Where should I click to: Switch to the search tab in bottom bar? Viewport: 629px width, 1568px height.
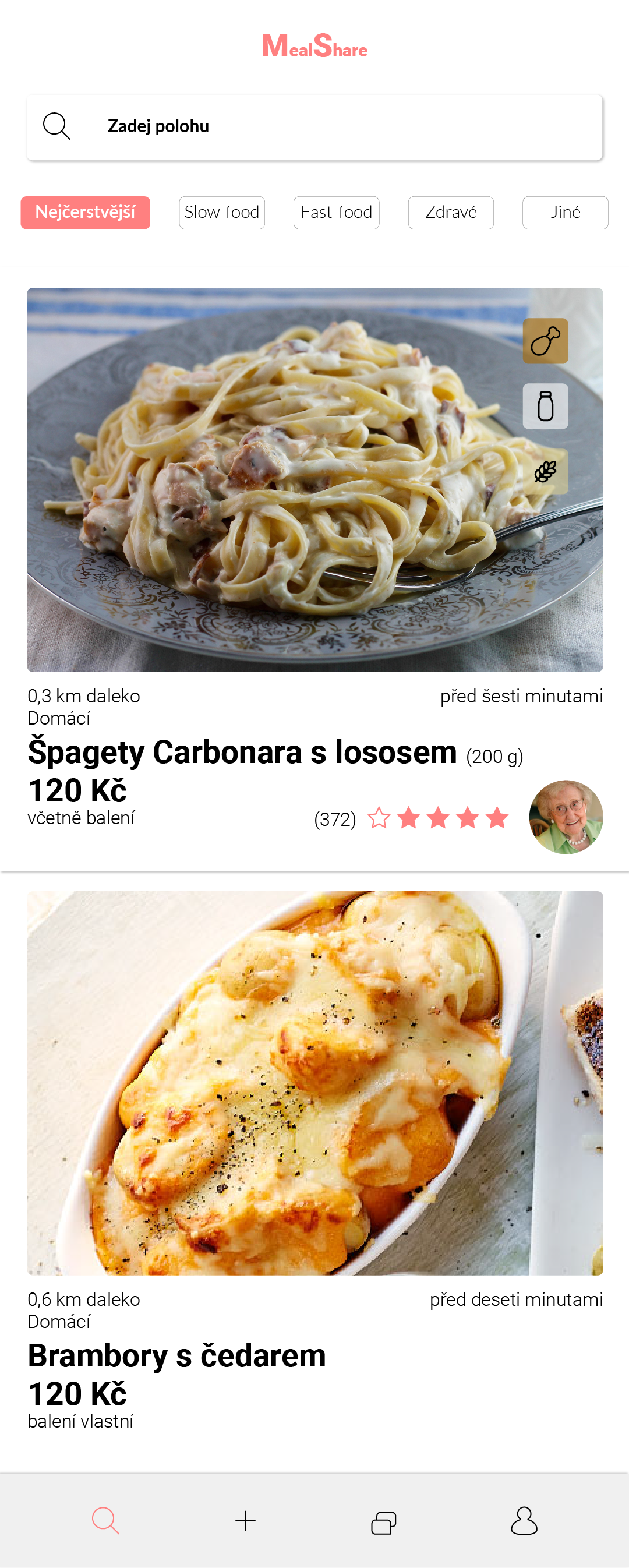point(105,1520)
